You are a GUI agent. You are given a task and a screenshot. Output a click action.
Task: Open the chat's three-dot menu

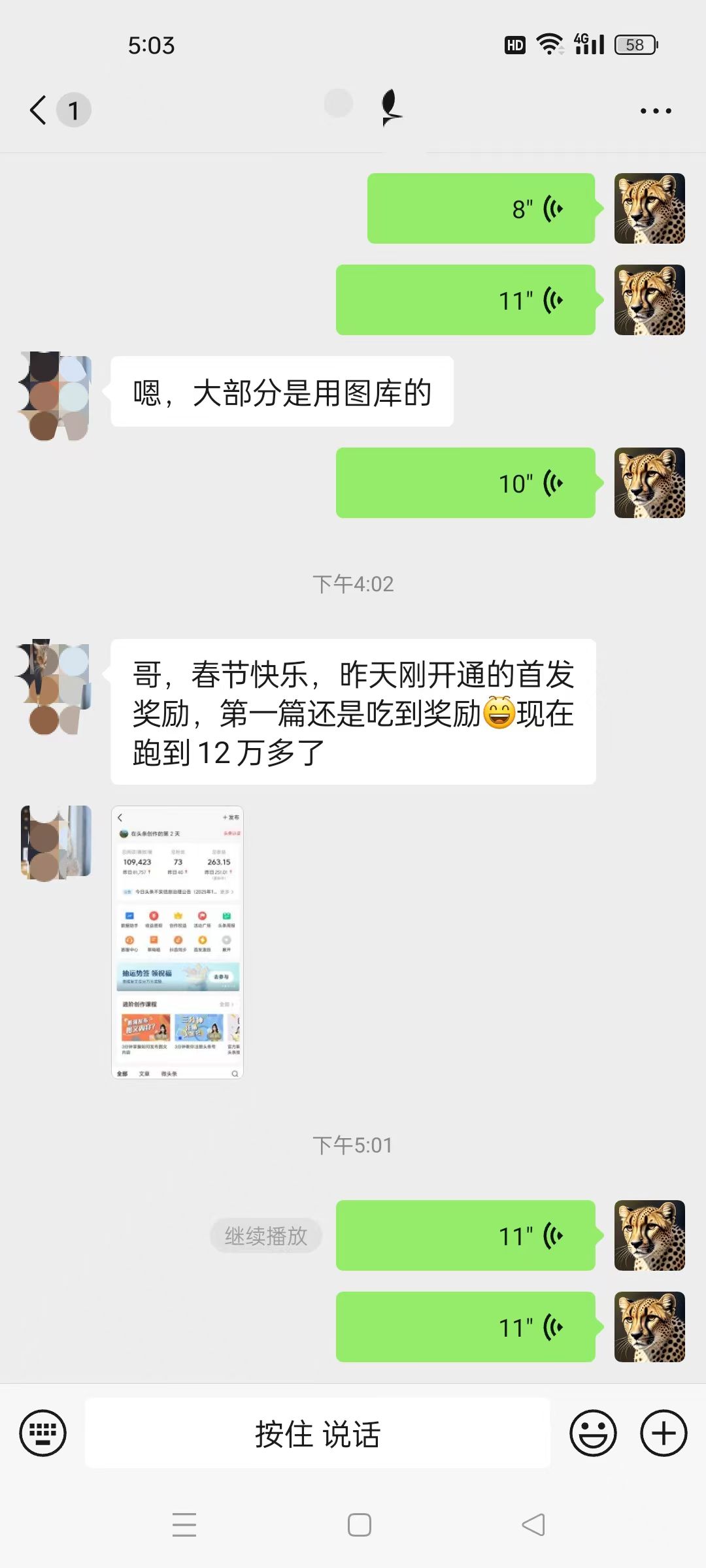(x=656, y=111)
